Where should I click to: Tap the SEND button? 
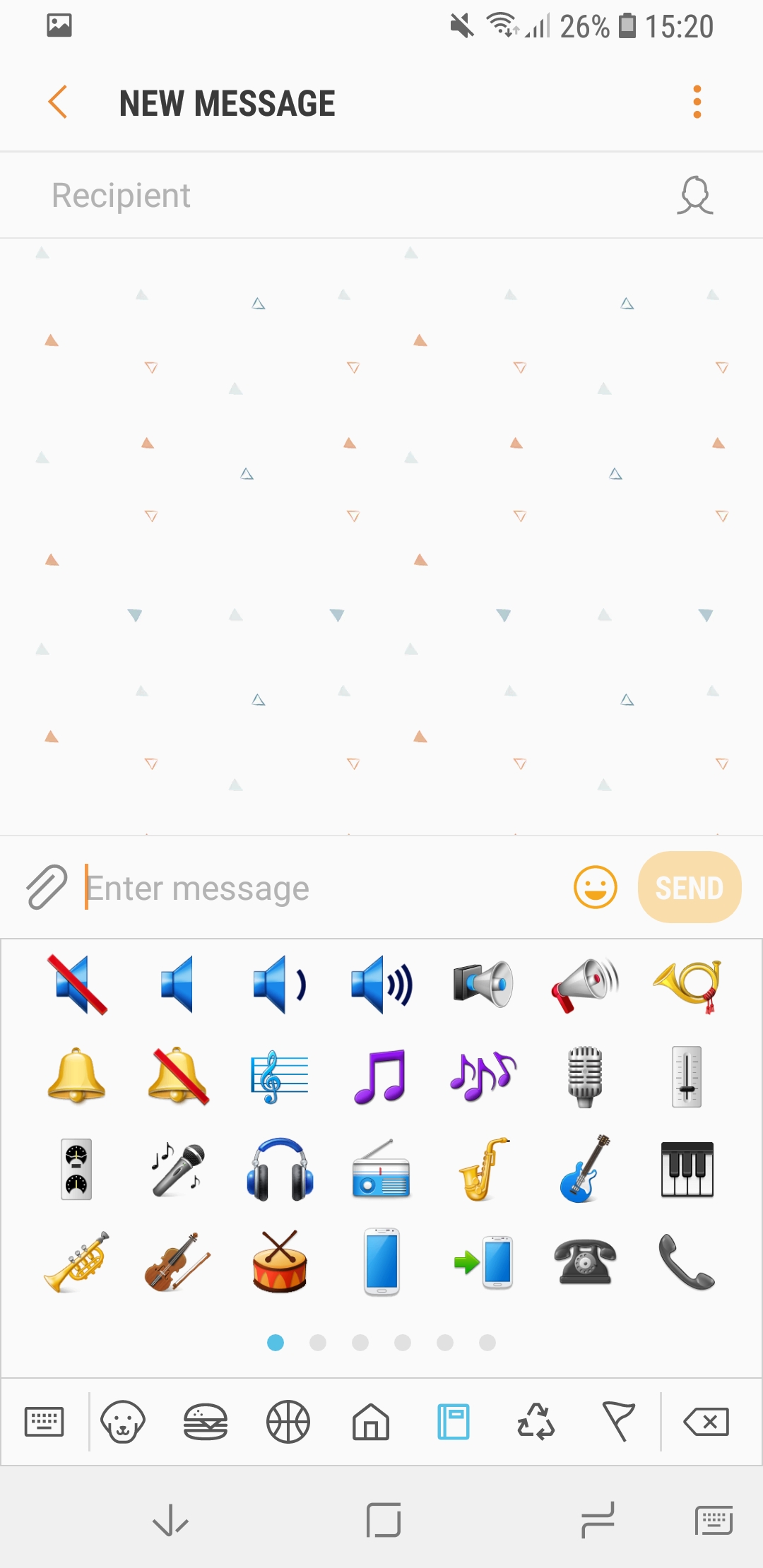[x=689, y=887]
